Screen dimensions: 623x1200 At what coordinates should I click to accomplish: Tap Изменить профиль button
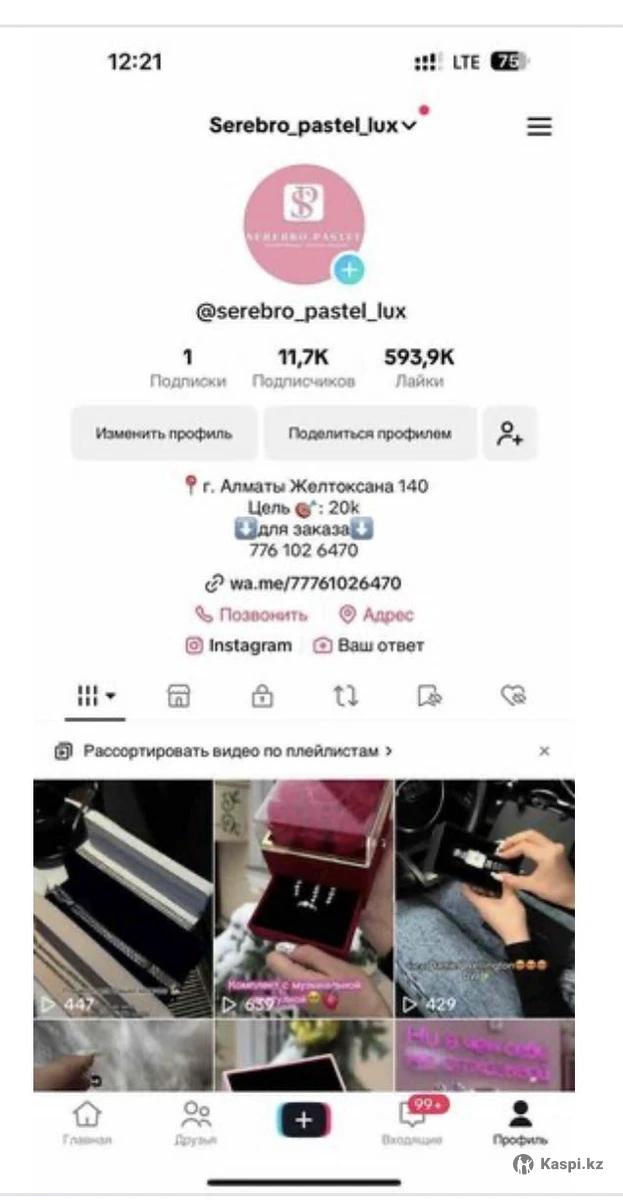[x=164, y=434]
